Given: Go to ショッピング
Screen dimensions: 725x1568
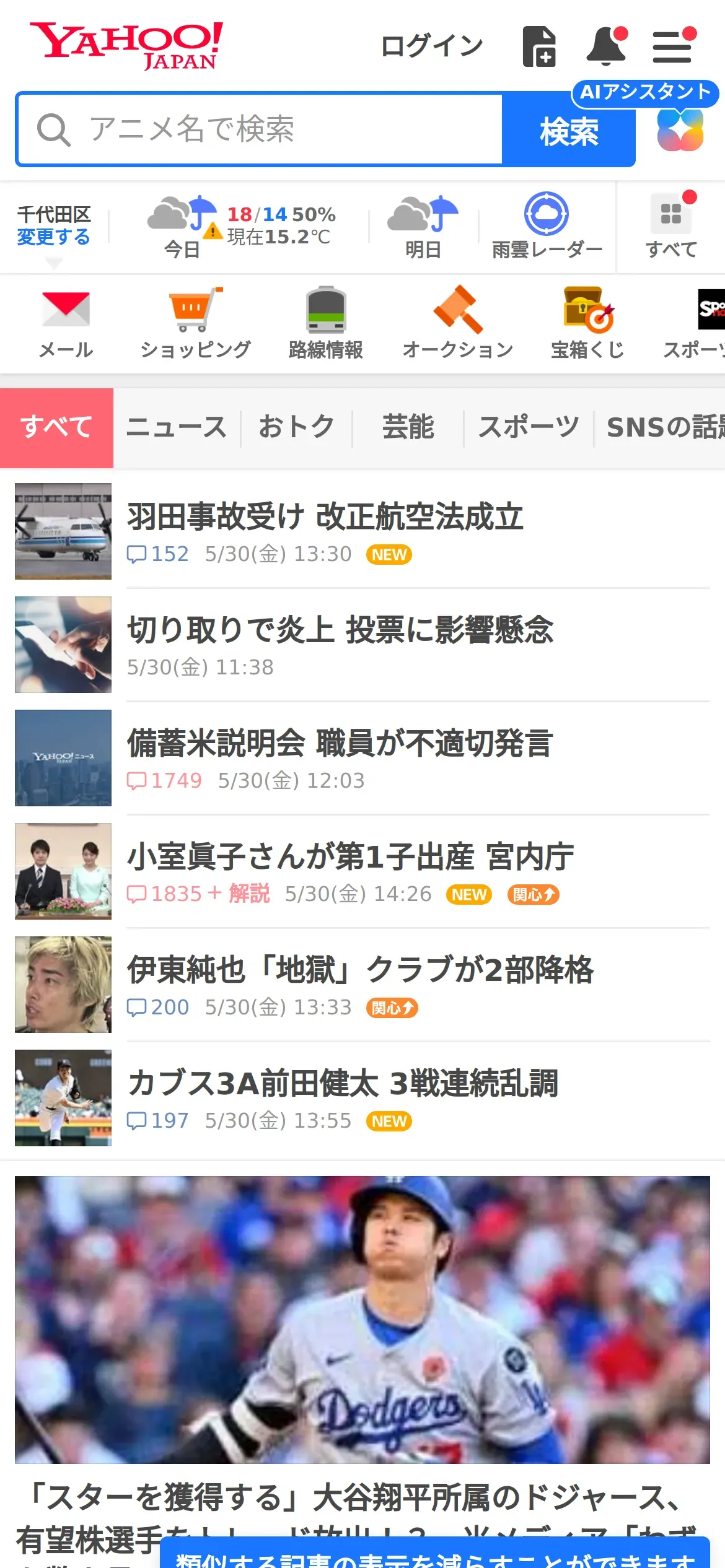Looking at the screenshot, I should pyautogui.click(x=195, y=323).
